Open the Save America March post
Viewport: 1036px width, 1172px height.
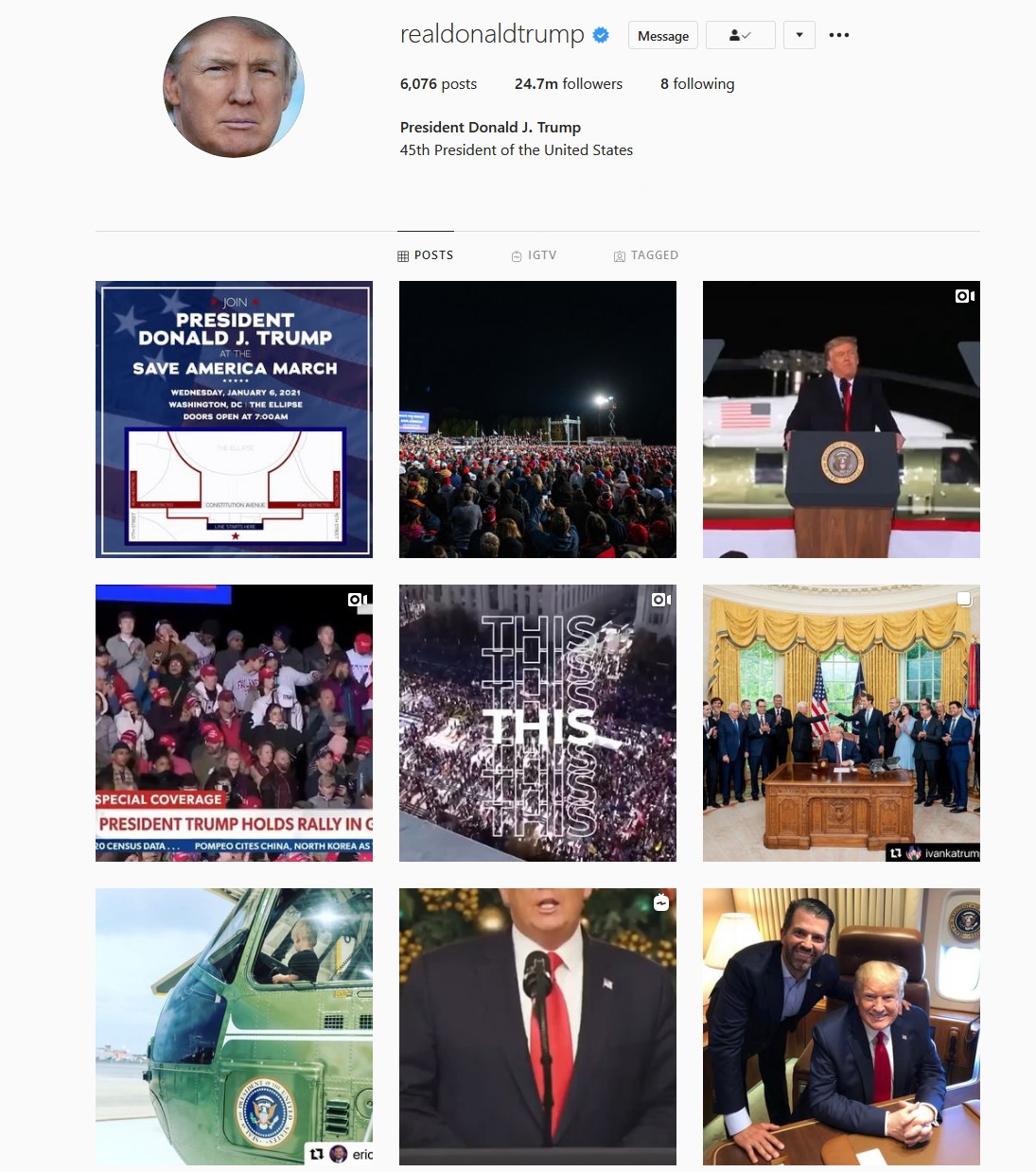pos(234,419)
